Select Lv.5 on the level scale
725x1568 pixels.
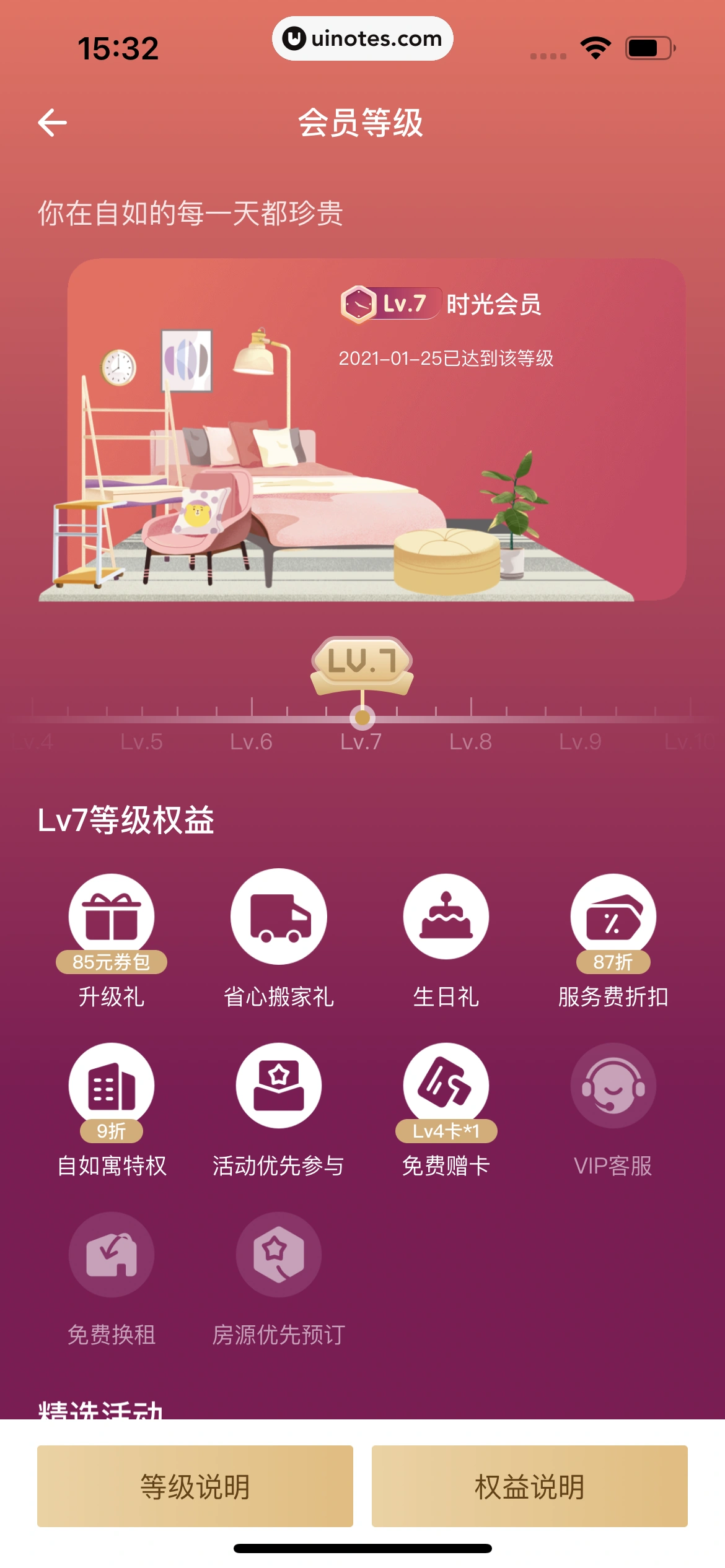(141, 741)
